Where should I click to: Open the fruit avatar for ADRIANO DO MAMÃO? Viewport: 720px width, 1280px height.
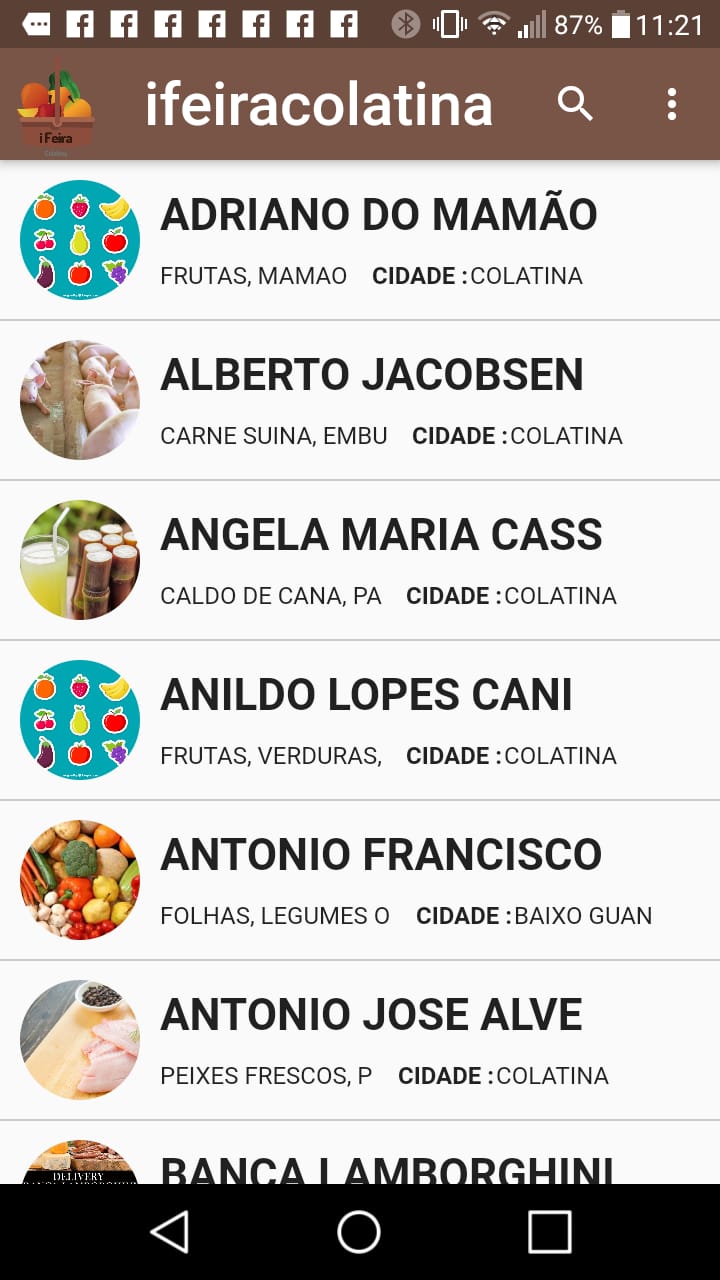click(x=80, y=239)
